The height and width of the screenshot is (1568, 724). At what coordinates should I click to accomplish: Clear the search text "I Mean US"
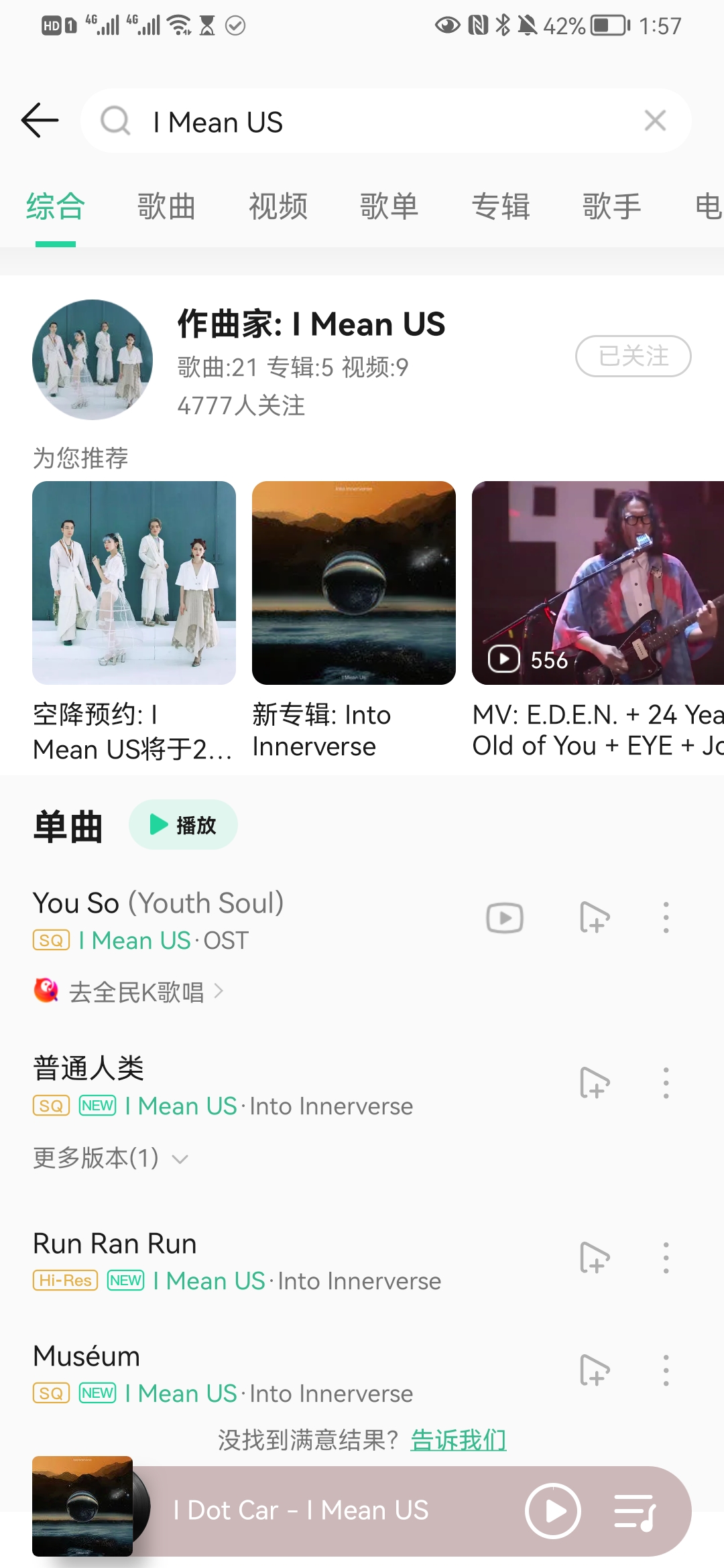(655, 121)
